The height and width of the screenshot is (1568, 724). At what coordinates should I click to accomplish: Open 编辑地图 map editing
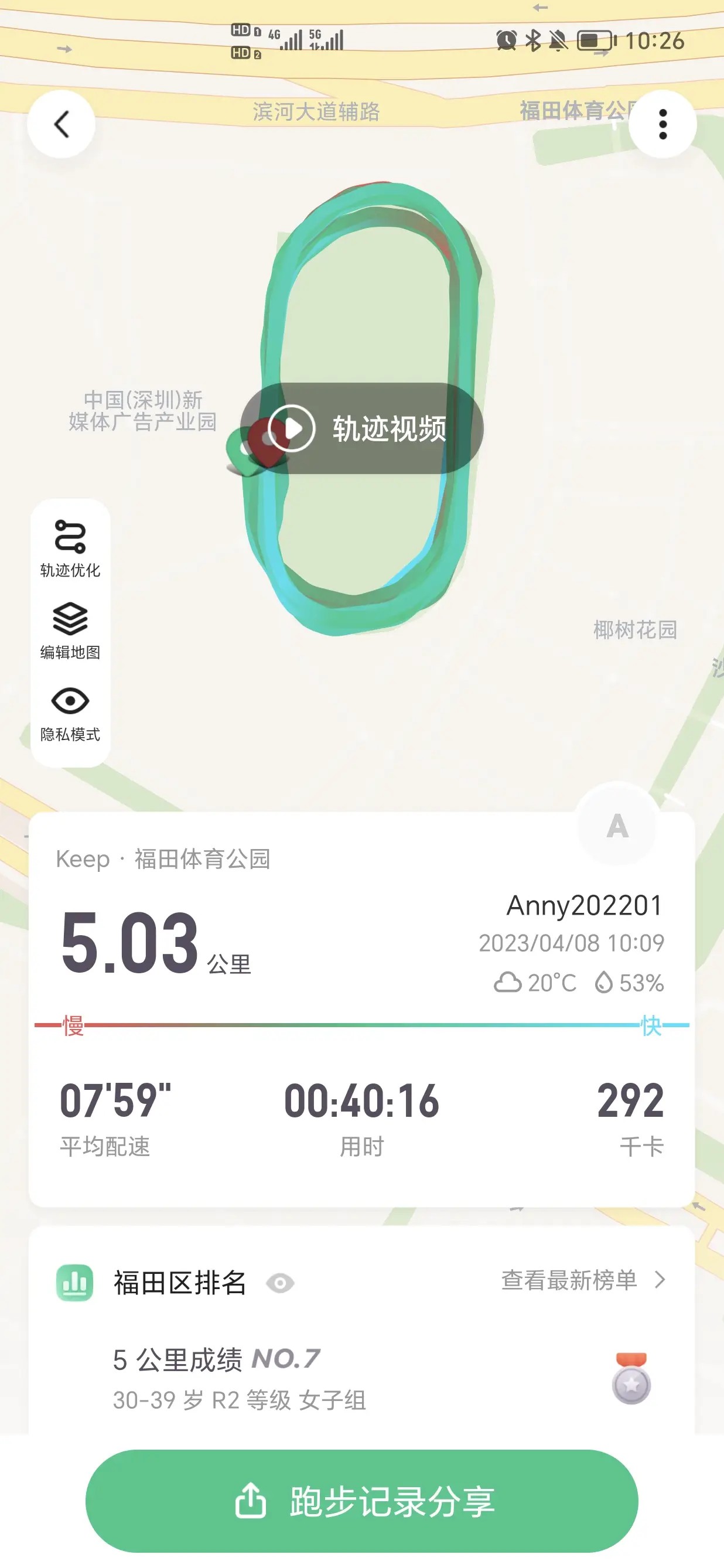(70, 630)
